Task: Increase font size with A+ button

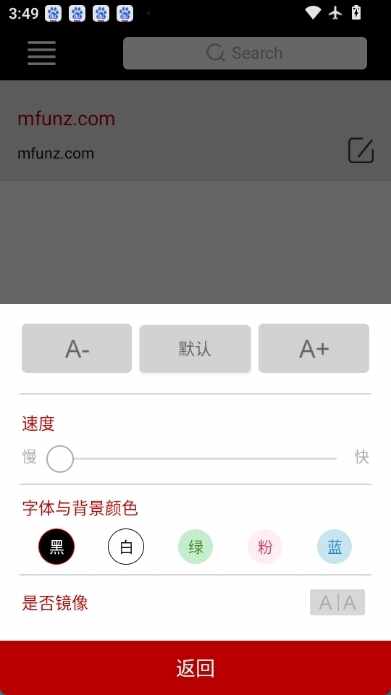Action: [314, 348]
